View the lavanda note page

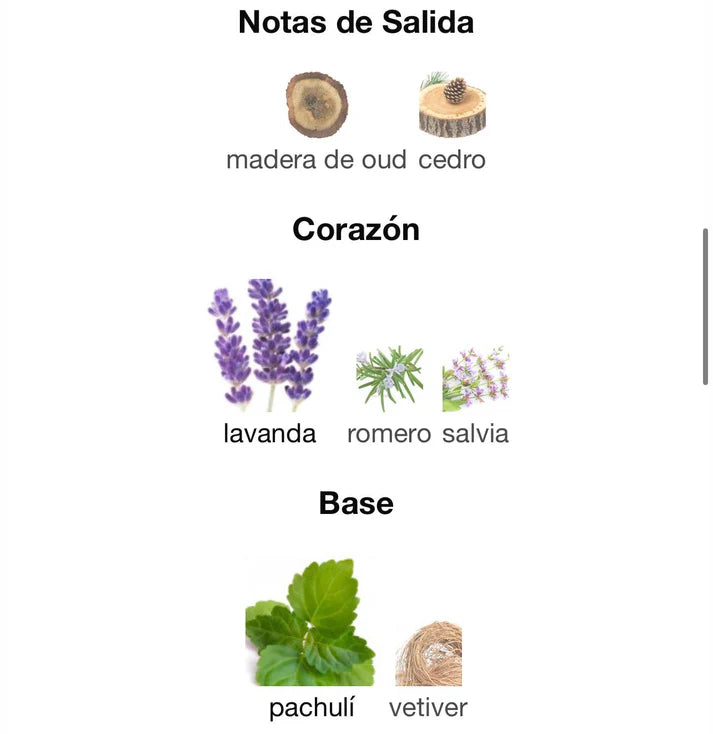(269, 345)
